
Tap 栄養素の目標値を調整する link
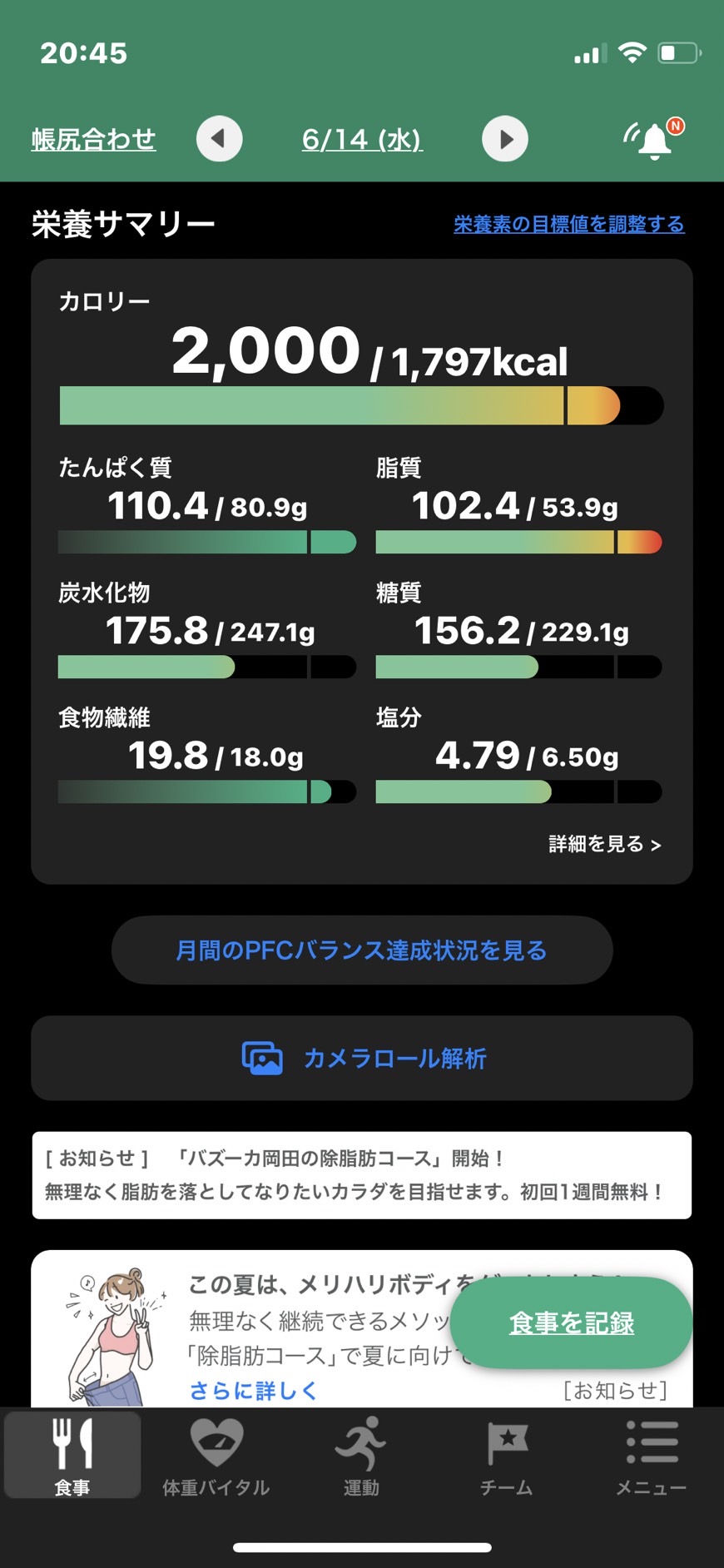click(x=569, y=224)
